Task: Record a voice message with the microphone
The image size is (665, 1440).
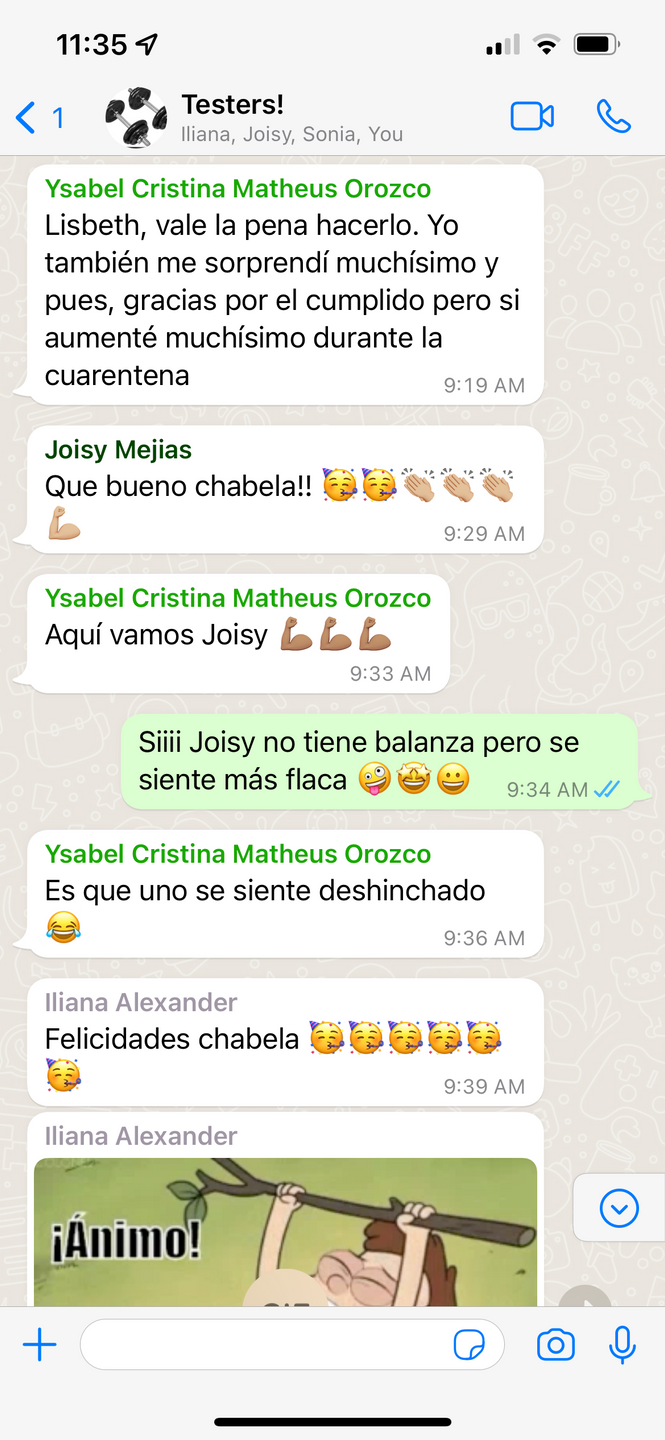Action: click(622, 1345)
